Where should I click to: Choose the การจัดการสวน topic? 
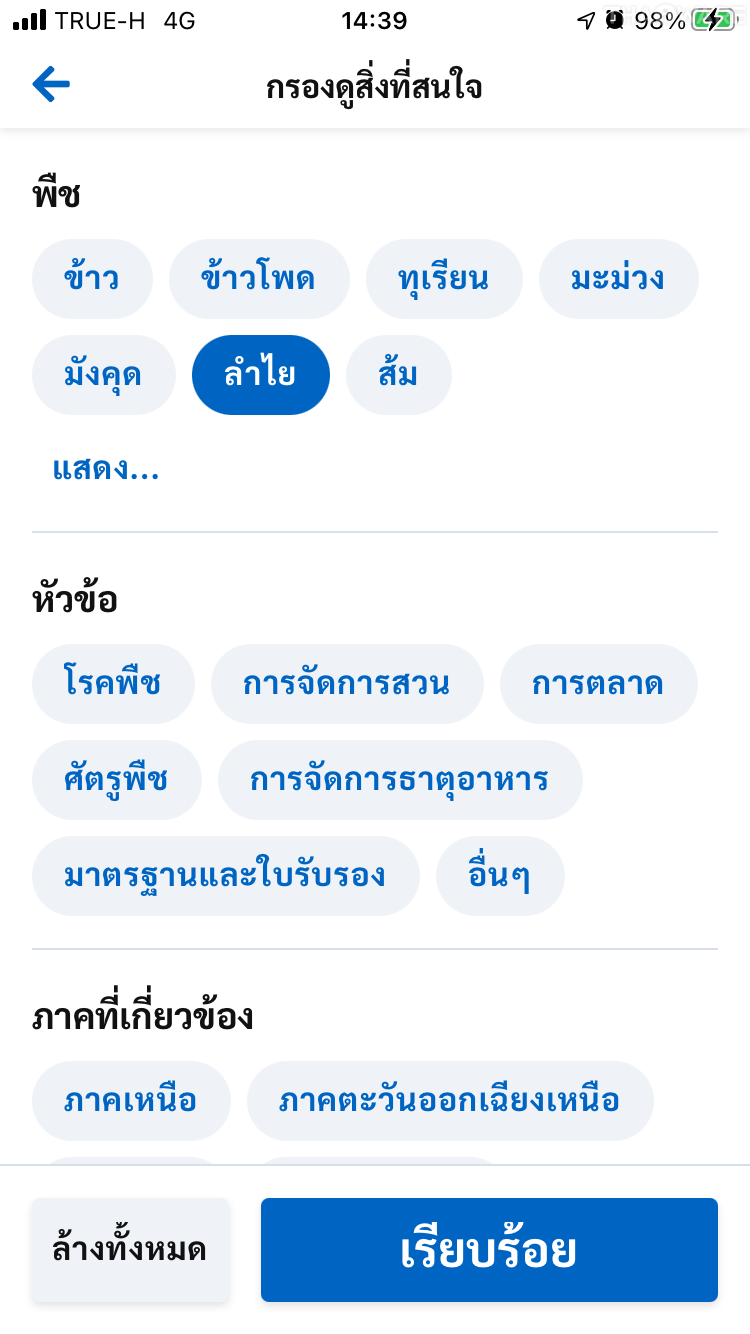(347, 684)
